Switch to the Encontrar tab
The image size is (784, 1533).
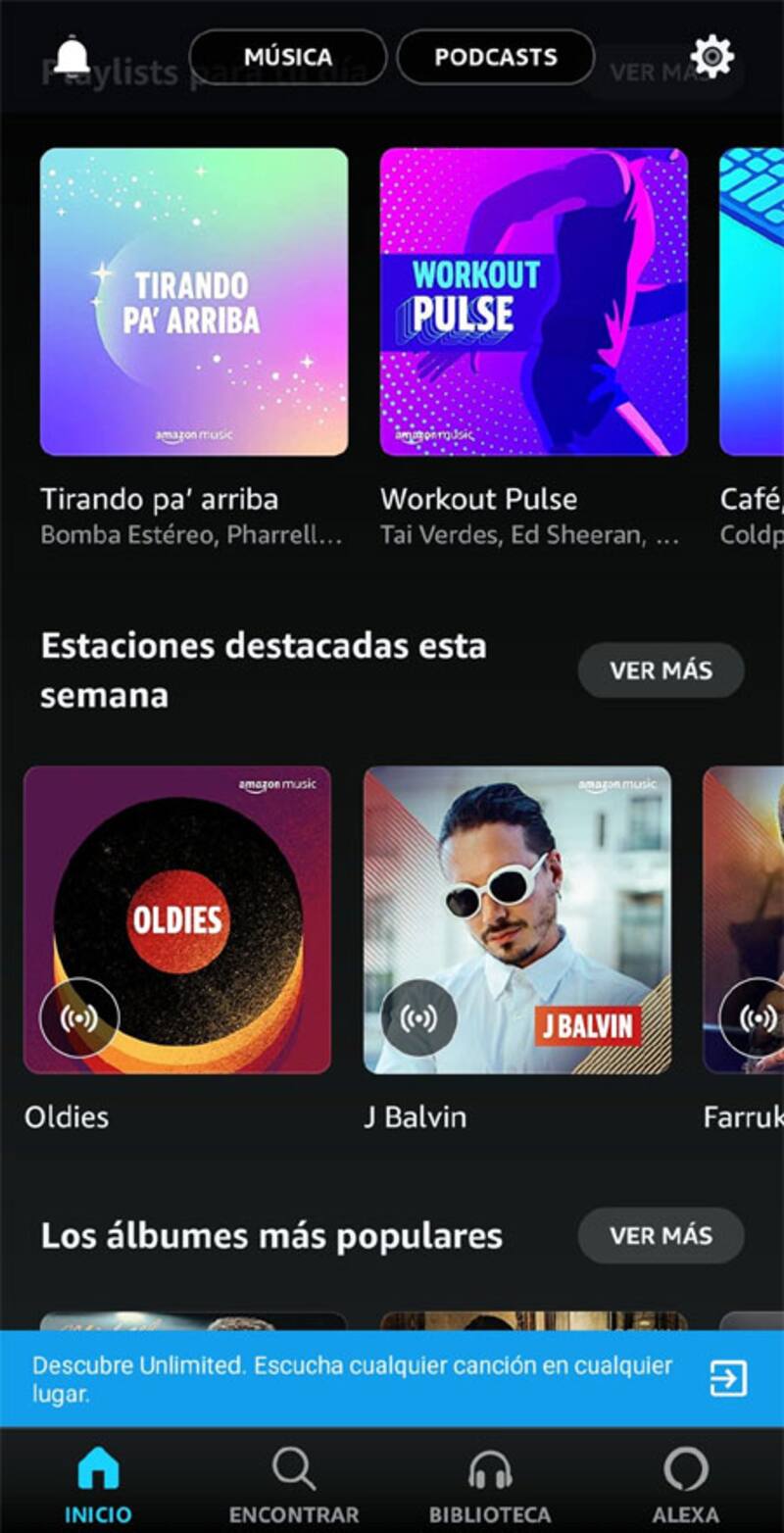294,1485
